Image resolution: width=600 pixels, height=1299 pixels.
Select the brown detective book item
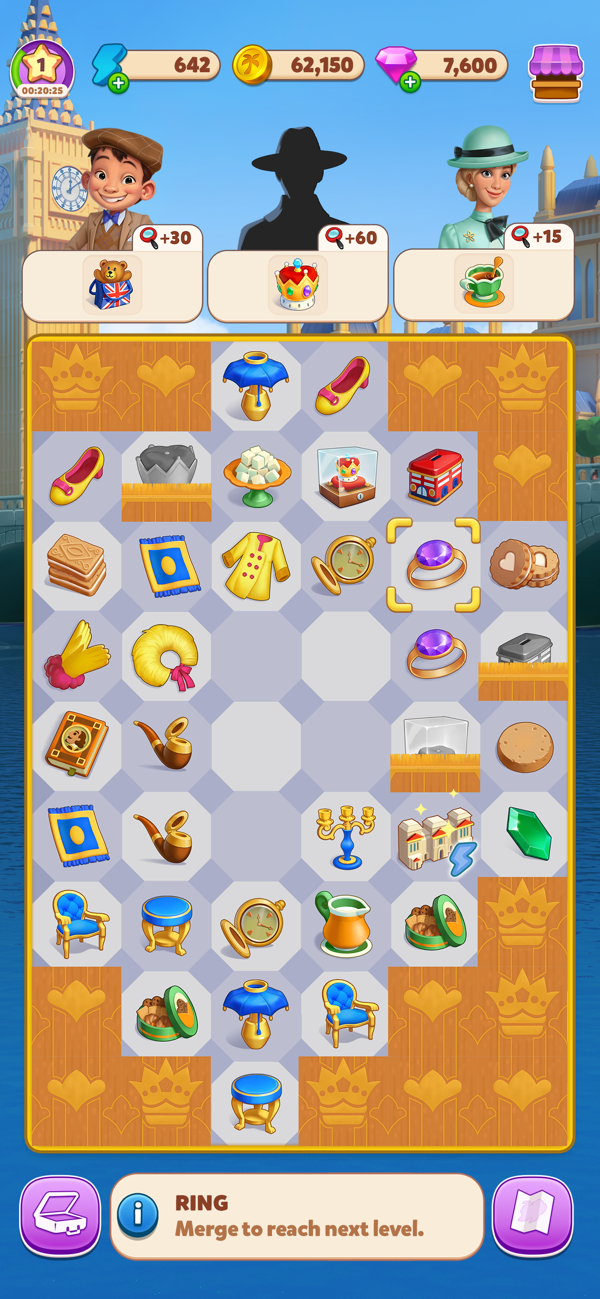tap(76, 745)
